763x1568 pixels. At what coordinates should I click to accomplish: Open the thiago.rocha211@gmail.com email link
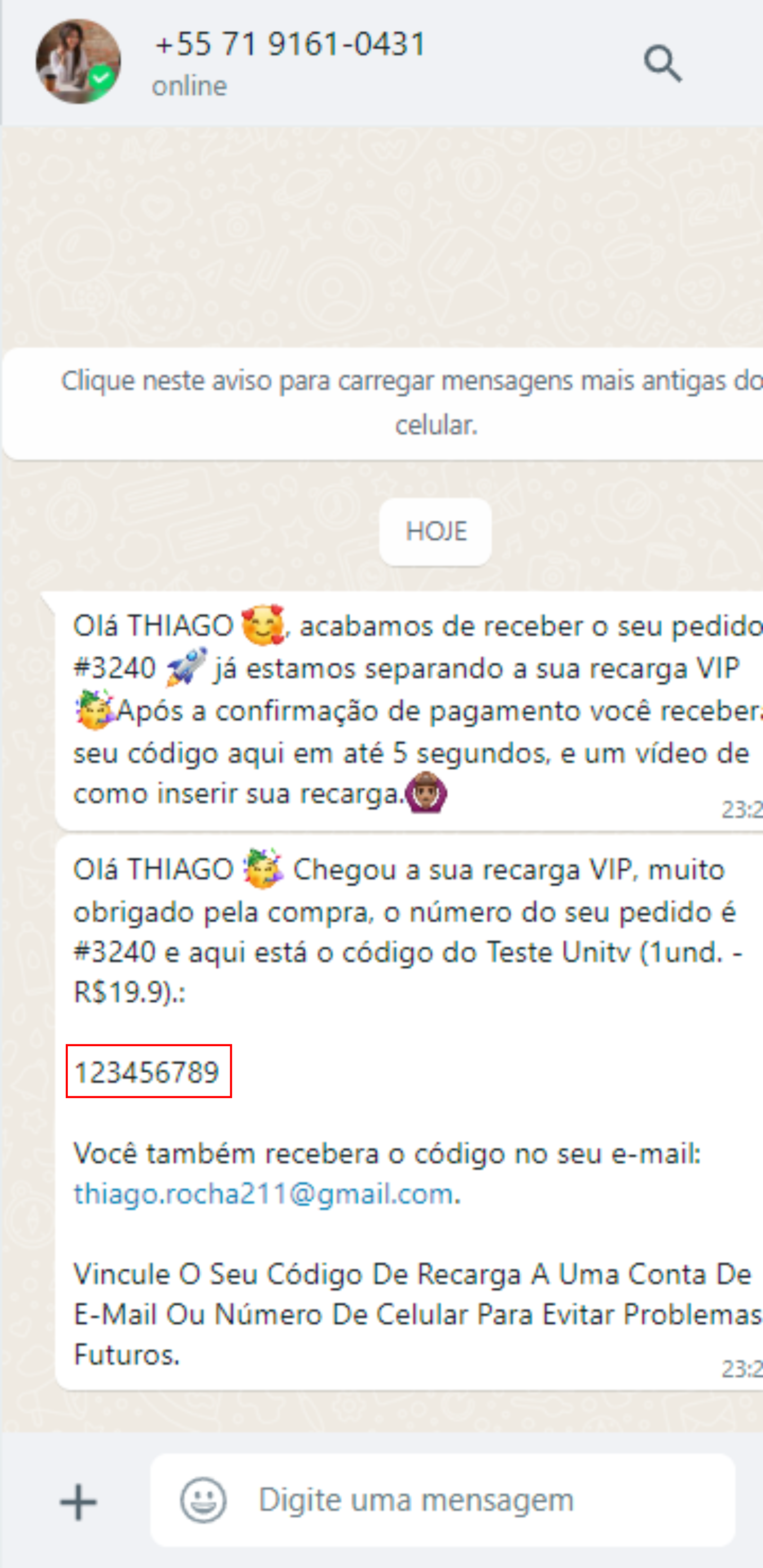click(264, 1193)
